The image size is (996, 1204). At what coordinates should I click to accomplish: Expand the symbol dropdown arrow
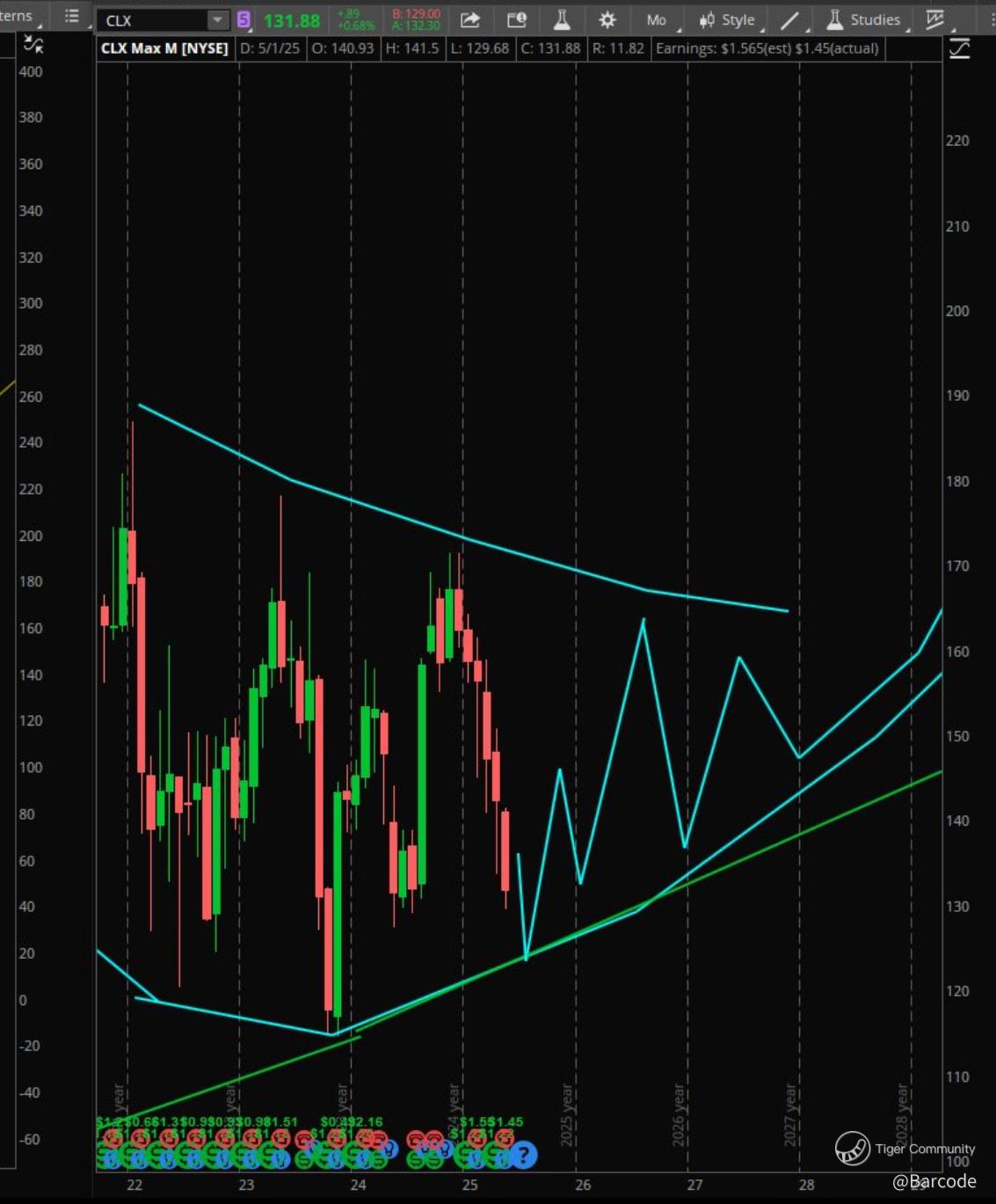216,20
